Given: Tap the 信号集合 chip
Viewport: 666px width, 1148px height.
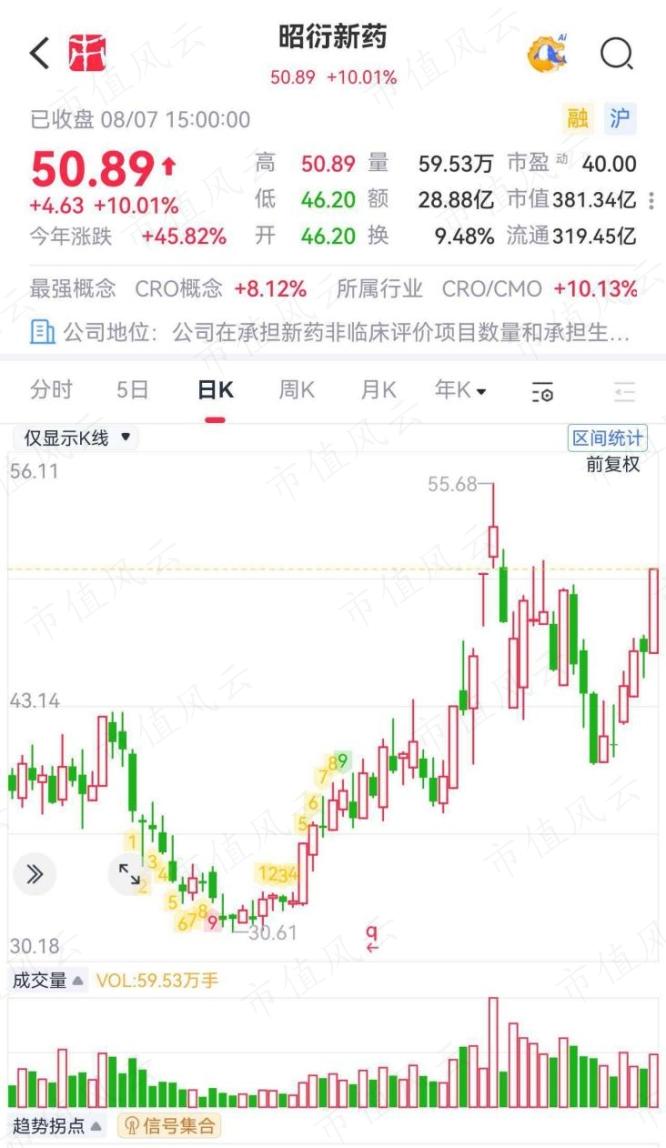Looking at the screenshot, I should tap(170, 1125).
